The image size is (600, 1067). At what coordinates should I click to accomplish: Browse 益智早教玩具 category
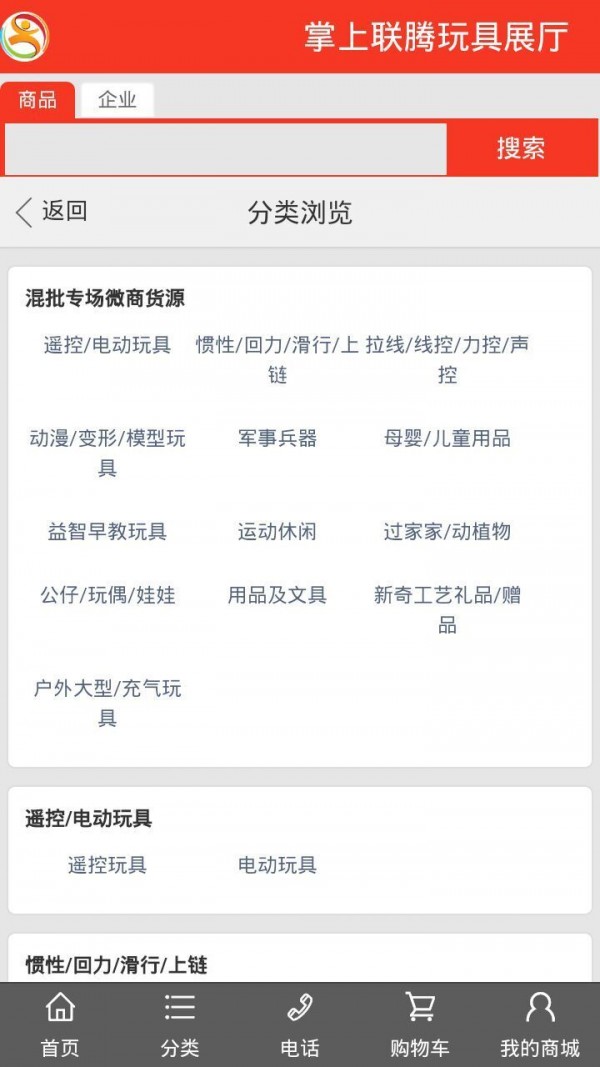(107, 531)
